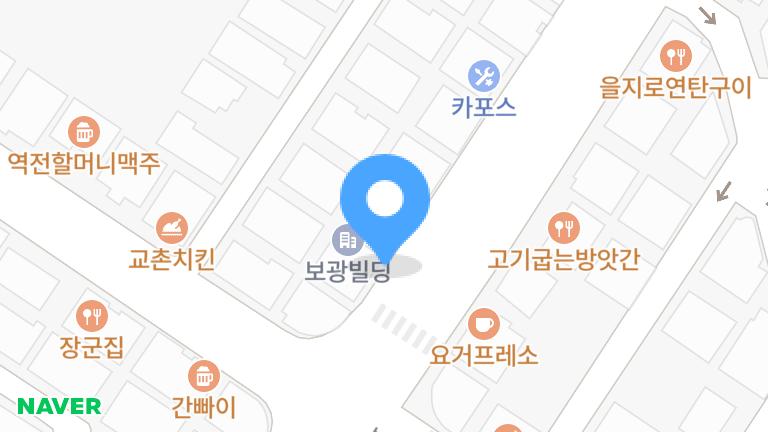
Task: Open the 교촌치킨 chicken place marker
Action: click(x=171, y=228)
